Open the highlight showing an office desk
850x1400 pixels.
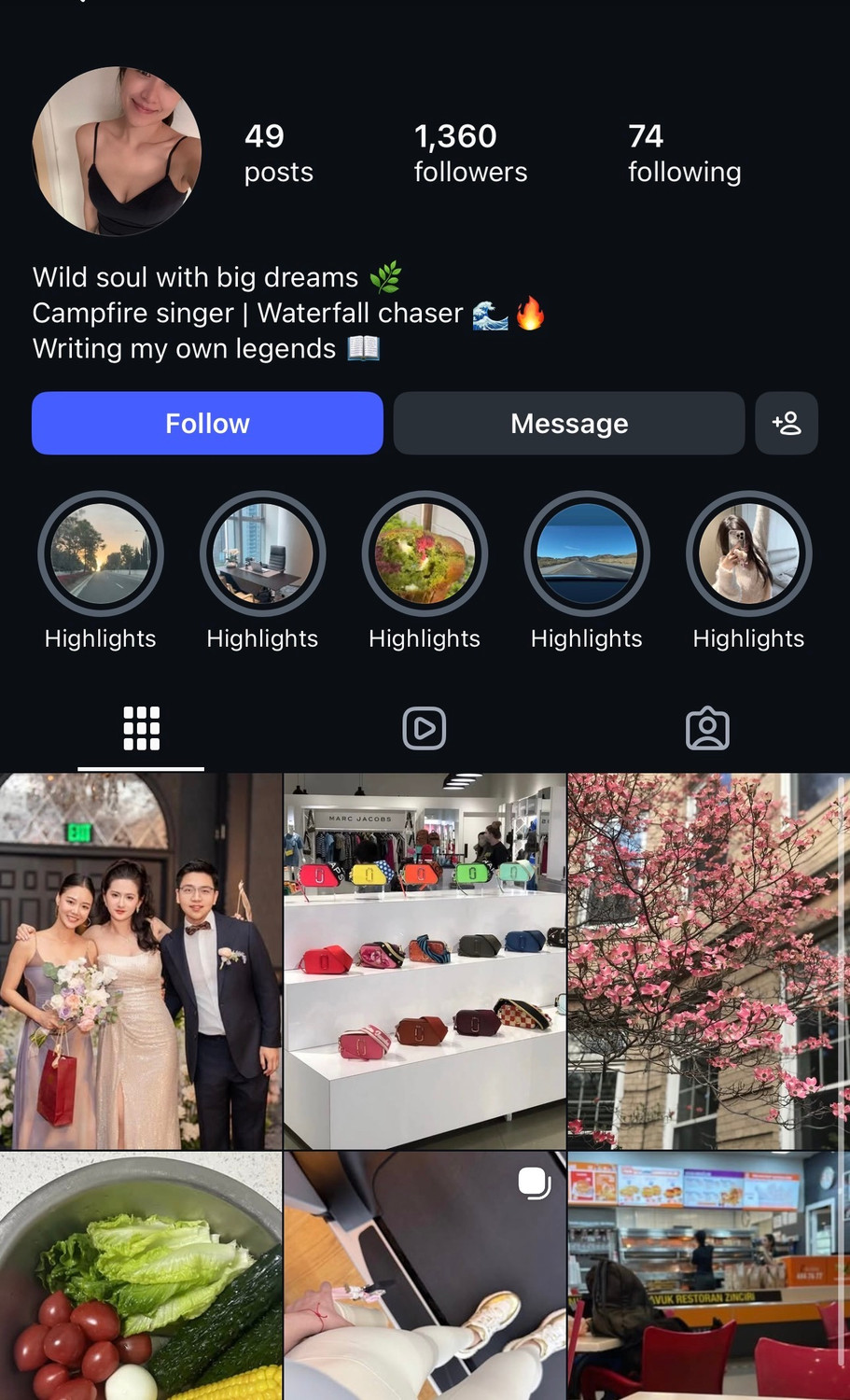[x=262, y=554]
